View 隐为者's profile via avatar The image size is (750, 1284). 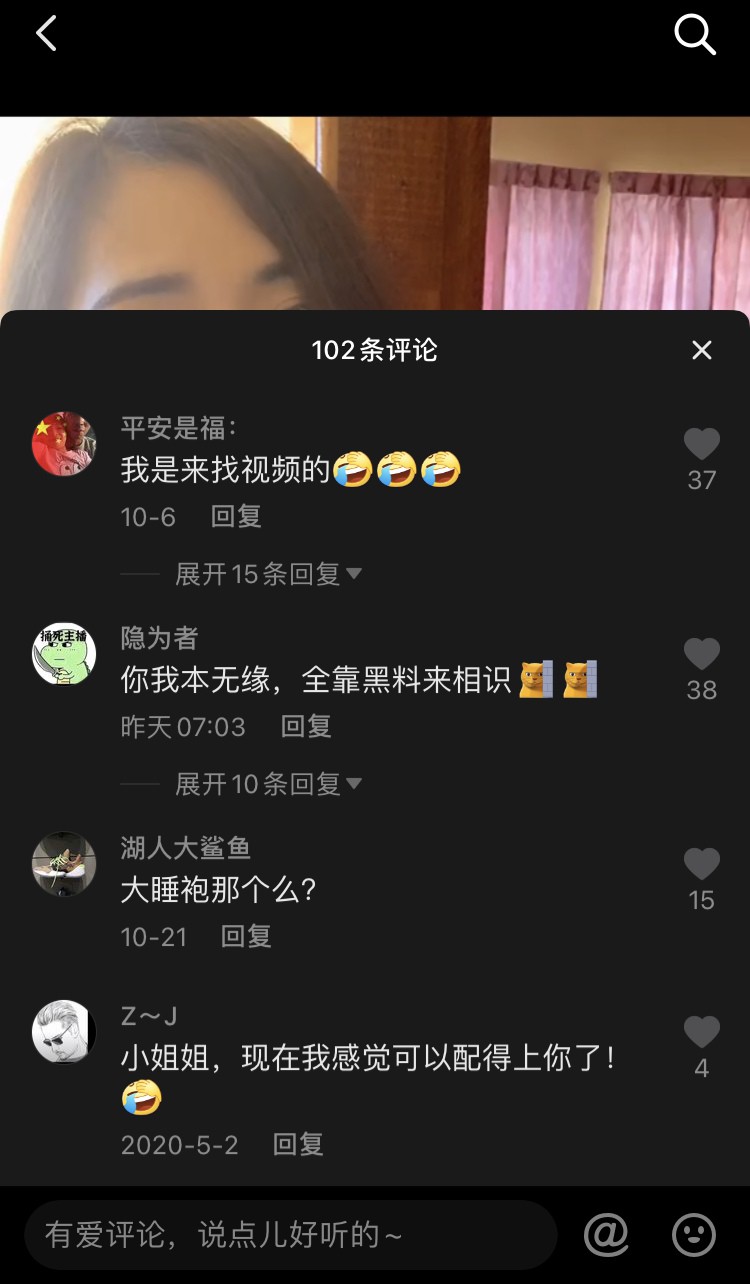coord(64,654)
